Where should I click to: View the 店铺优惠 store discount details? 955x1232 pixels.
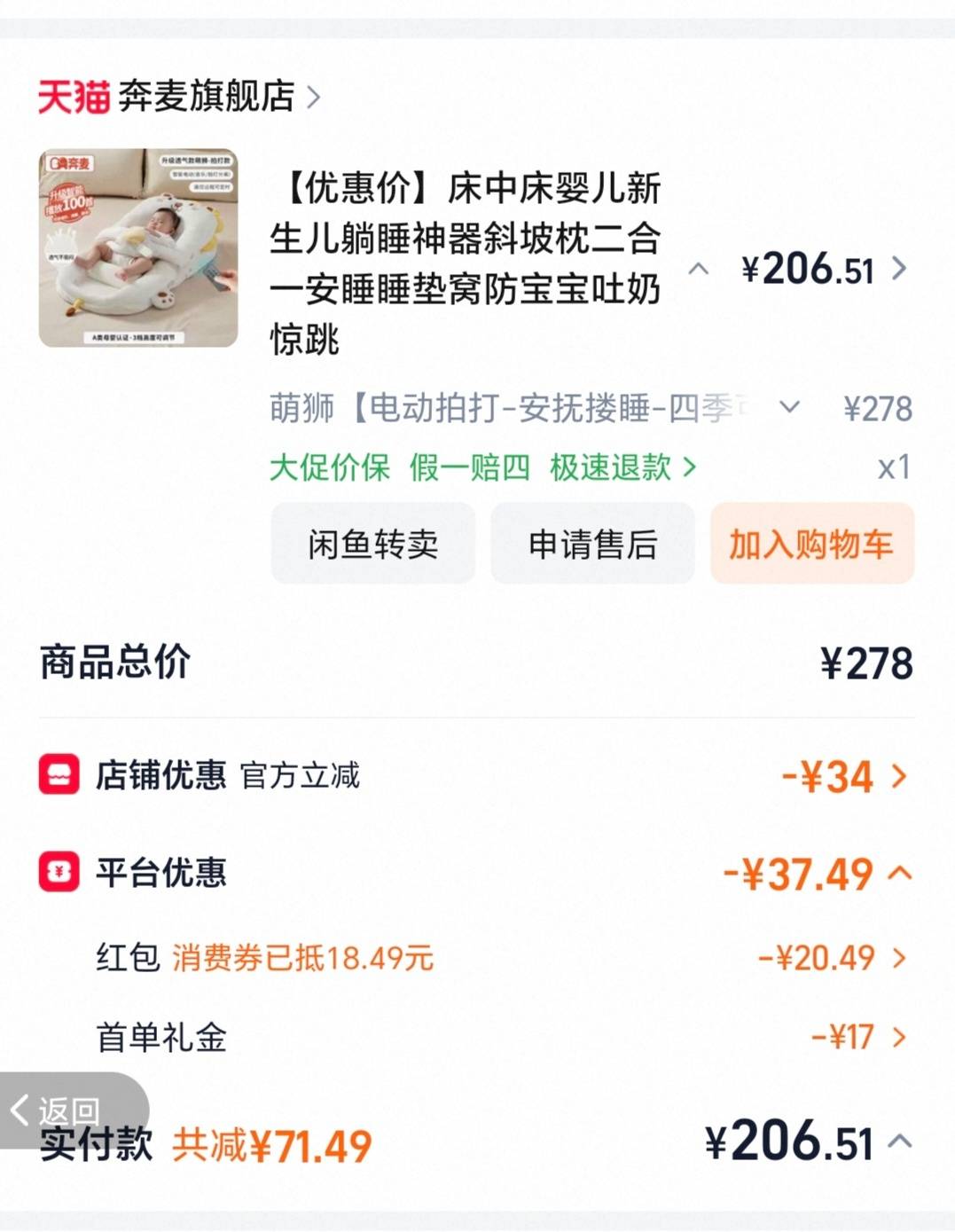899,776
